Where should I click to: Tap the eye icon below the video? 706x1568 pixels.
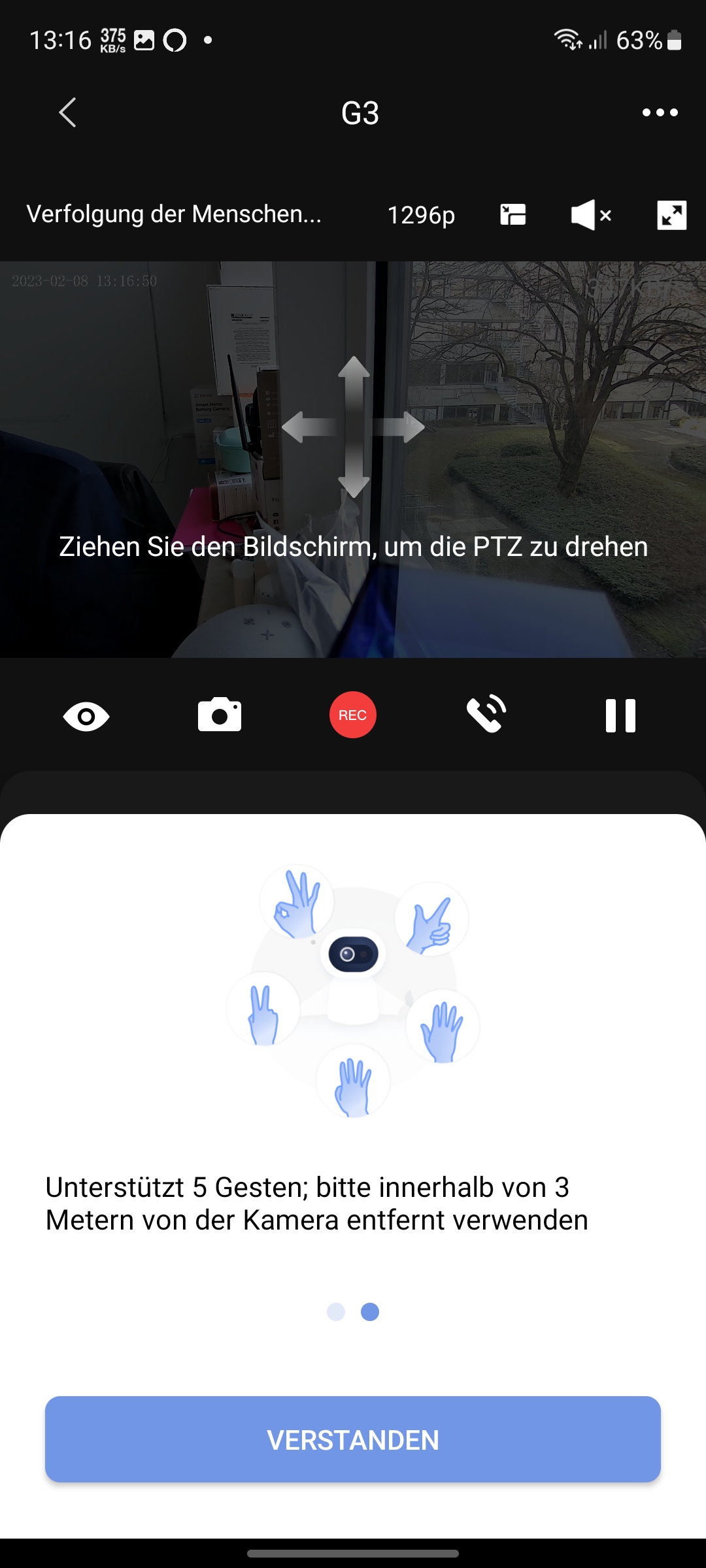point(86,716)
